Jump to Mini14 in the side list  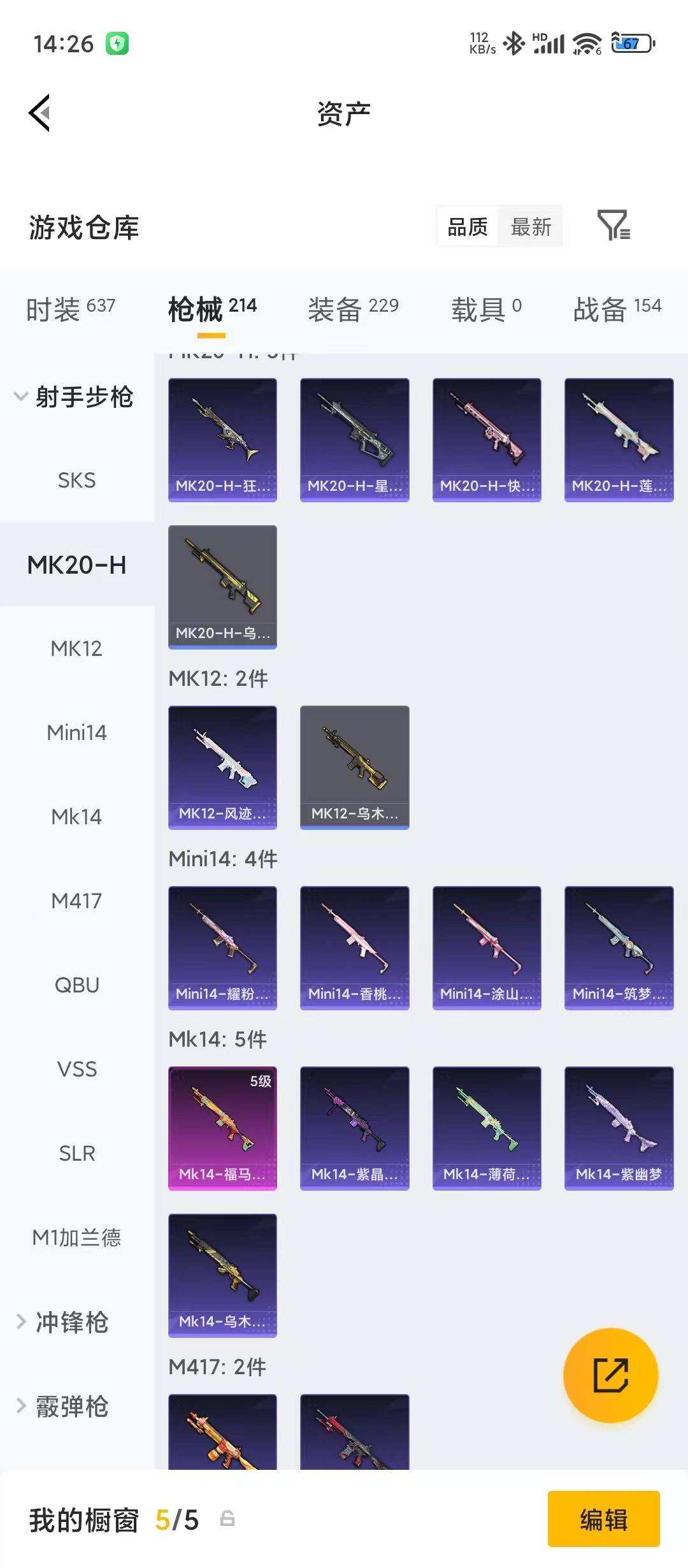point(76,732)
